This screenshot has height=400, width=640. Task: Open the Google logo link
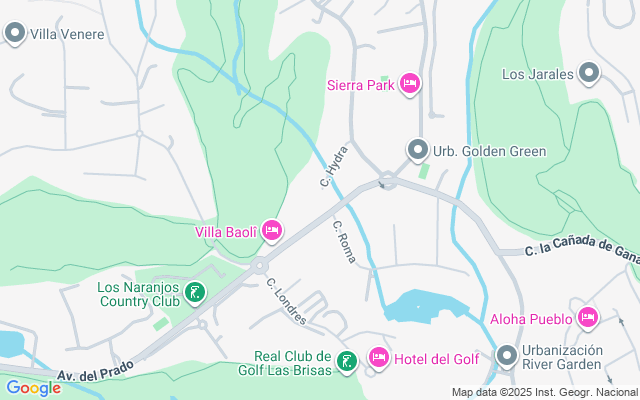point(32,387)
